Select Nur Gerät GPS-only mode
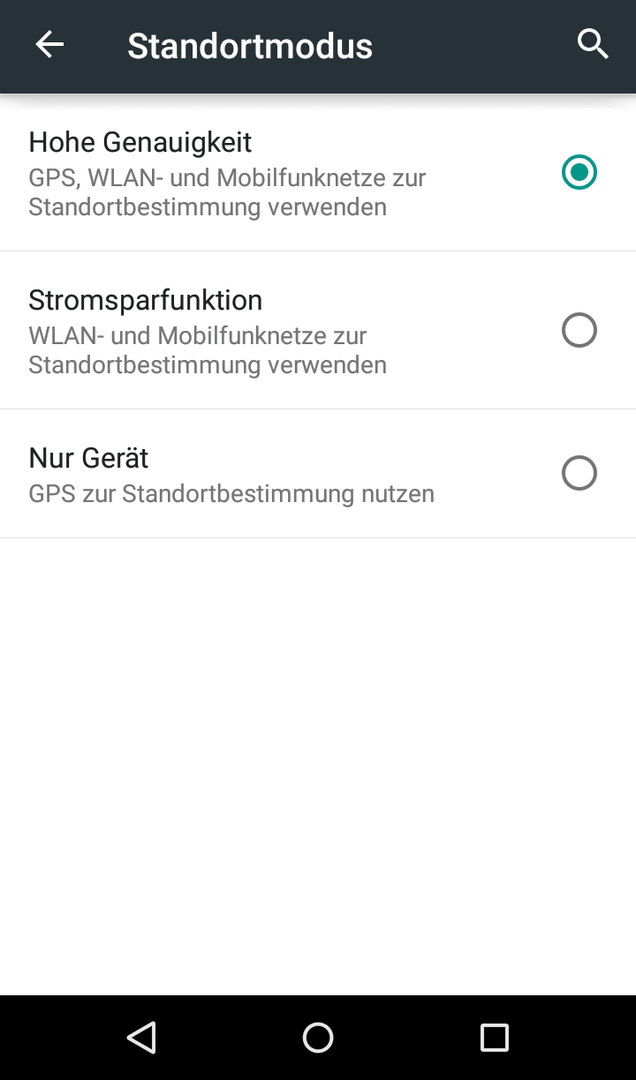 coord(318,474)
